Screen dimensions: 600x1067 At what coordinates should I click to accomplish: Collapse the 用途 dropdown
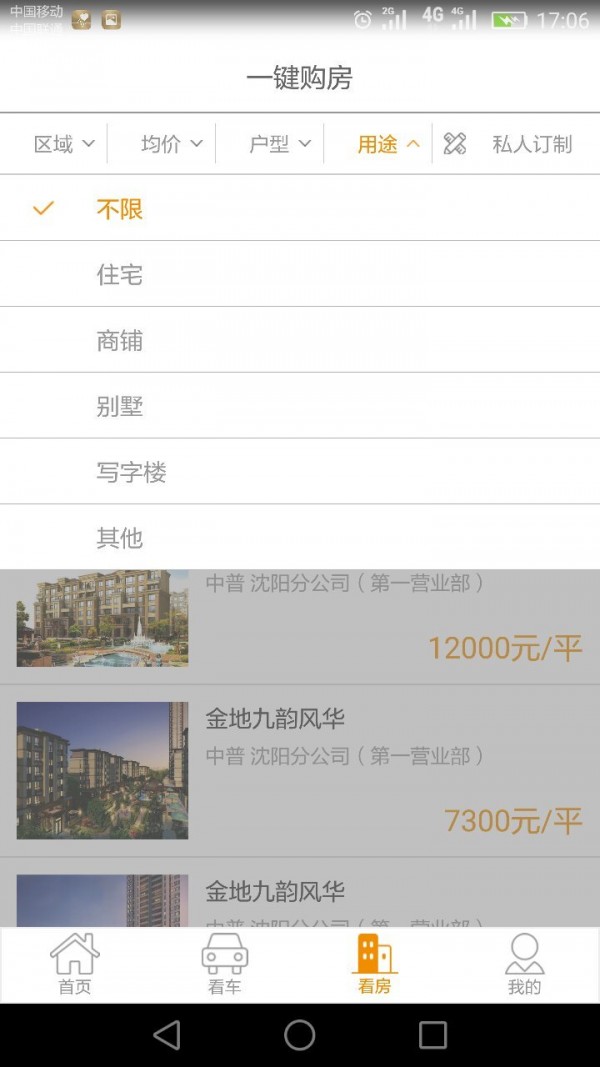(x=388, y=144)
